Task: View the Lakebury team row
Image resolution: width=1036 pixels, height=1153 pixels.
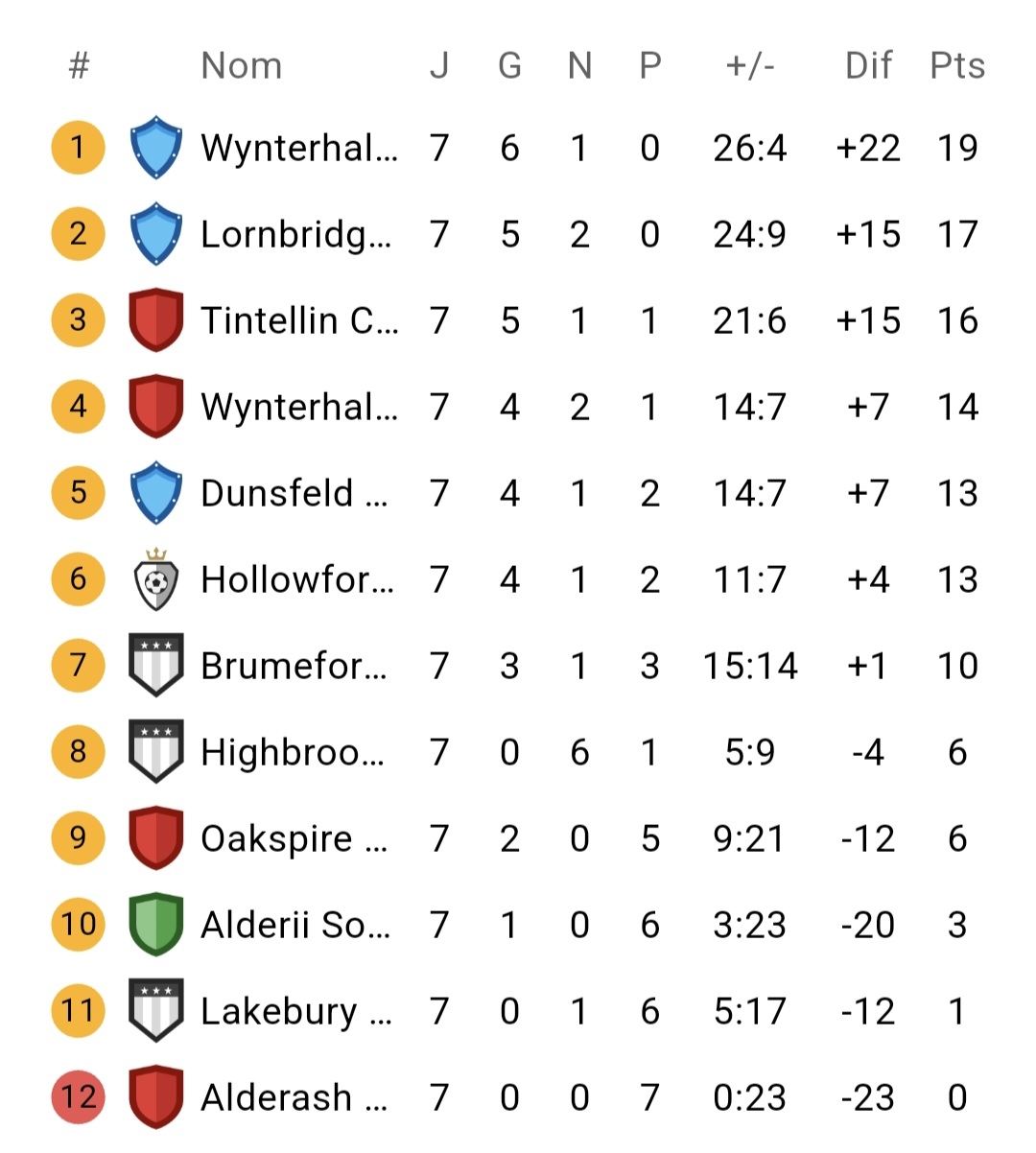Action: (295, 1012)
